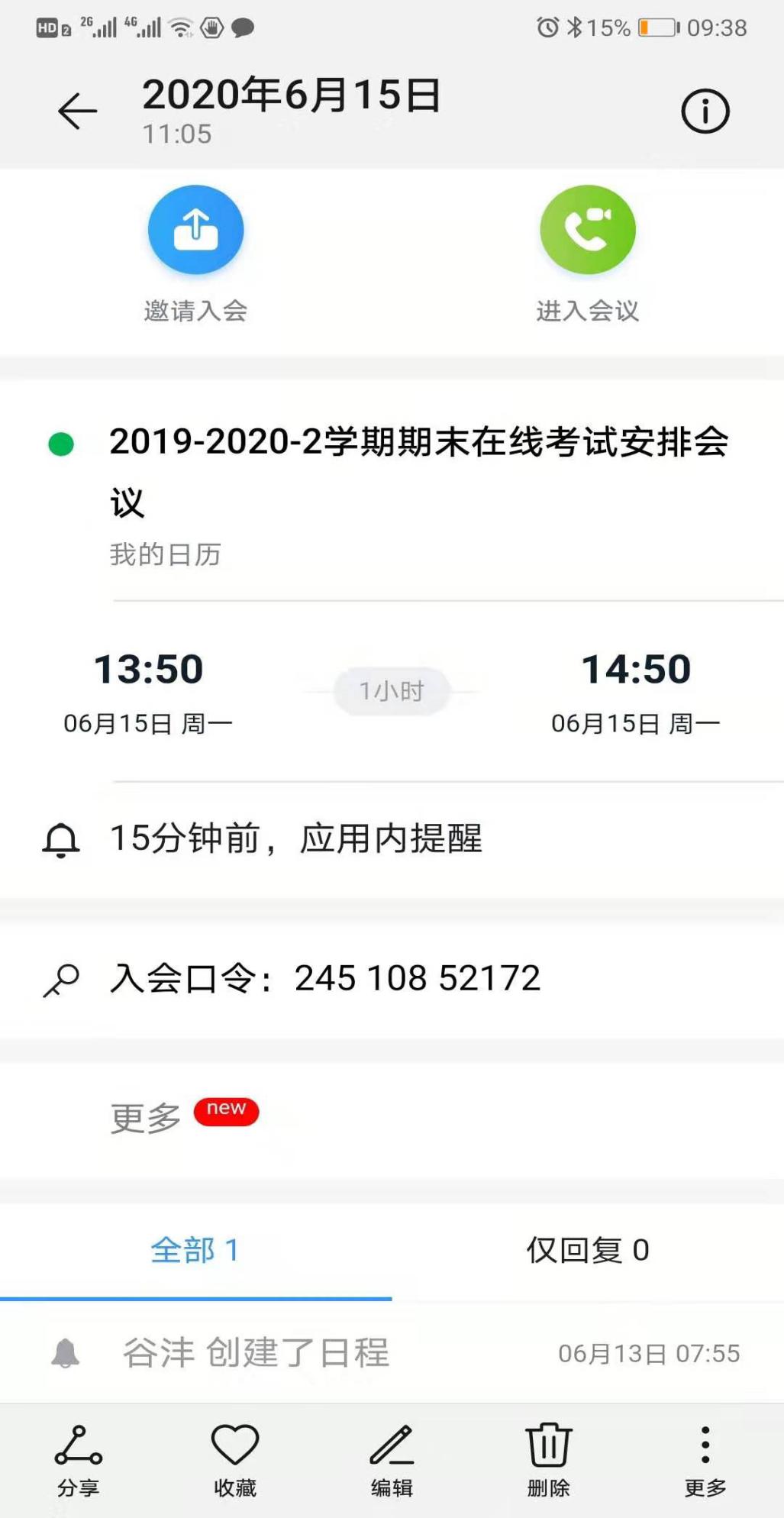
Task: Share this schedule via 分享
Action: click(x=79, y=1459)
